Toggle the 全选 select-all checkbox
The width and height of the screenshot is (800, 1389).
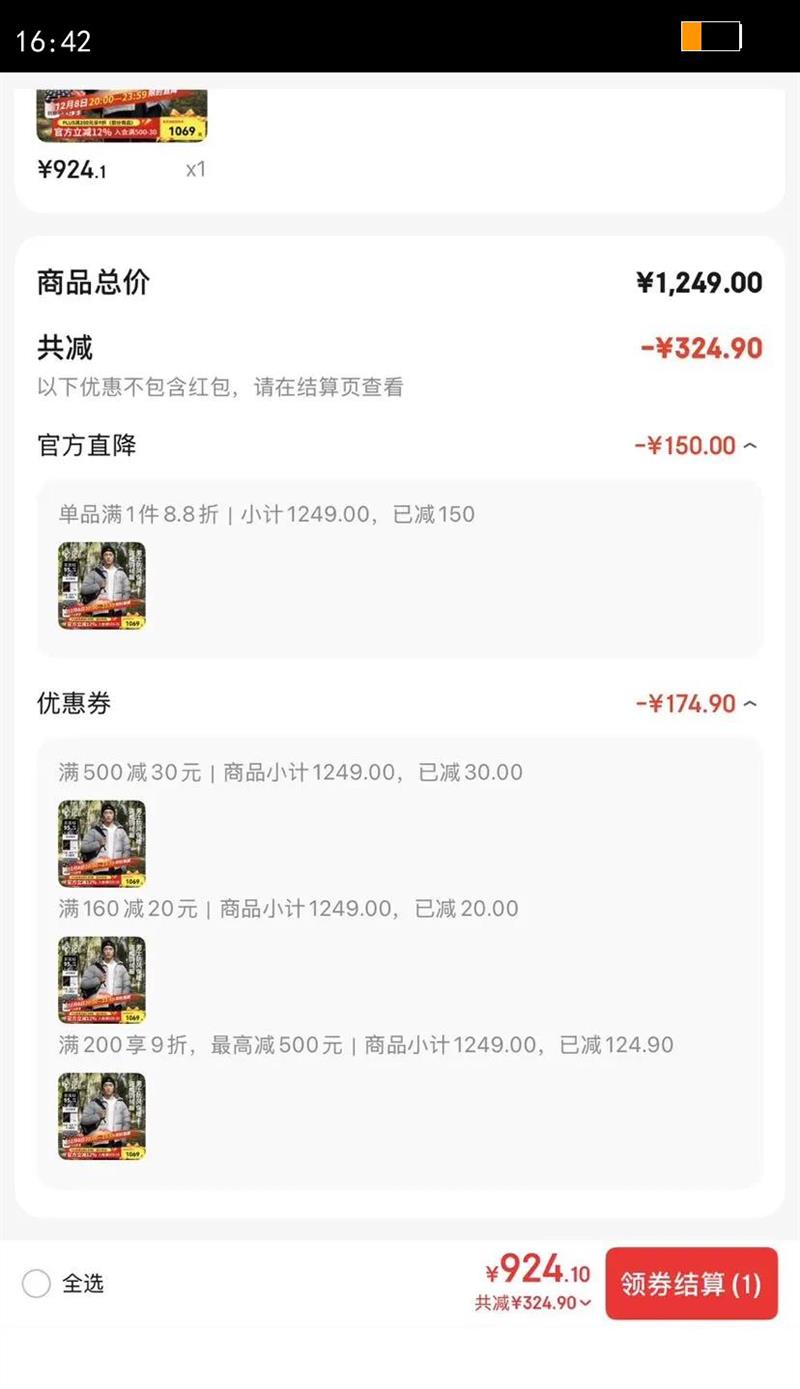[36, 1284]
